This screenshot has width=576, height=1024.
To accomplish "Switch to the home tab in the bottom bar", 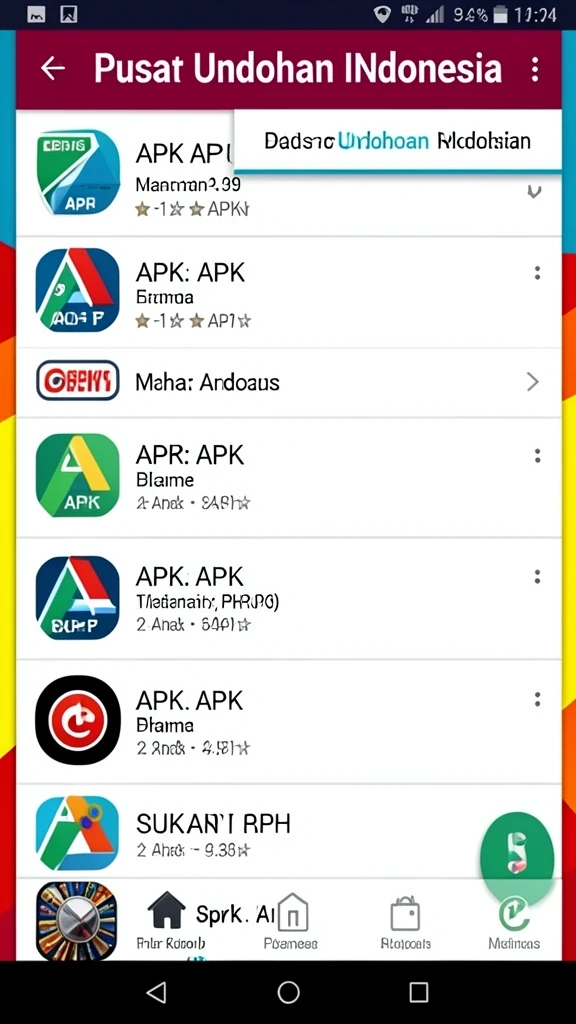I will coord(170,920).
